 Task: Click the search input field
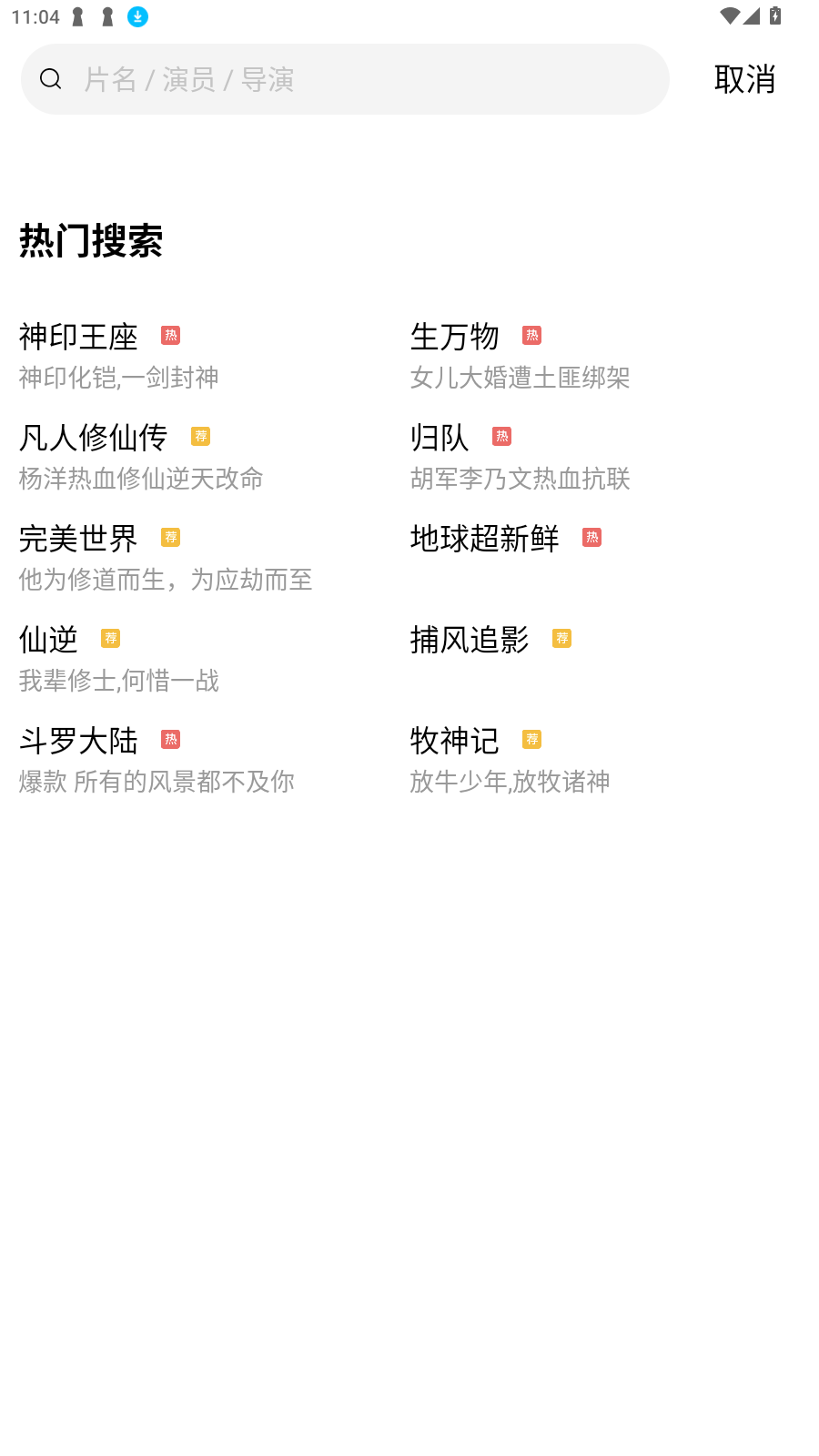coord(344,78)
